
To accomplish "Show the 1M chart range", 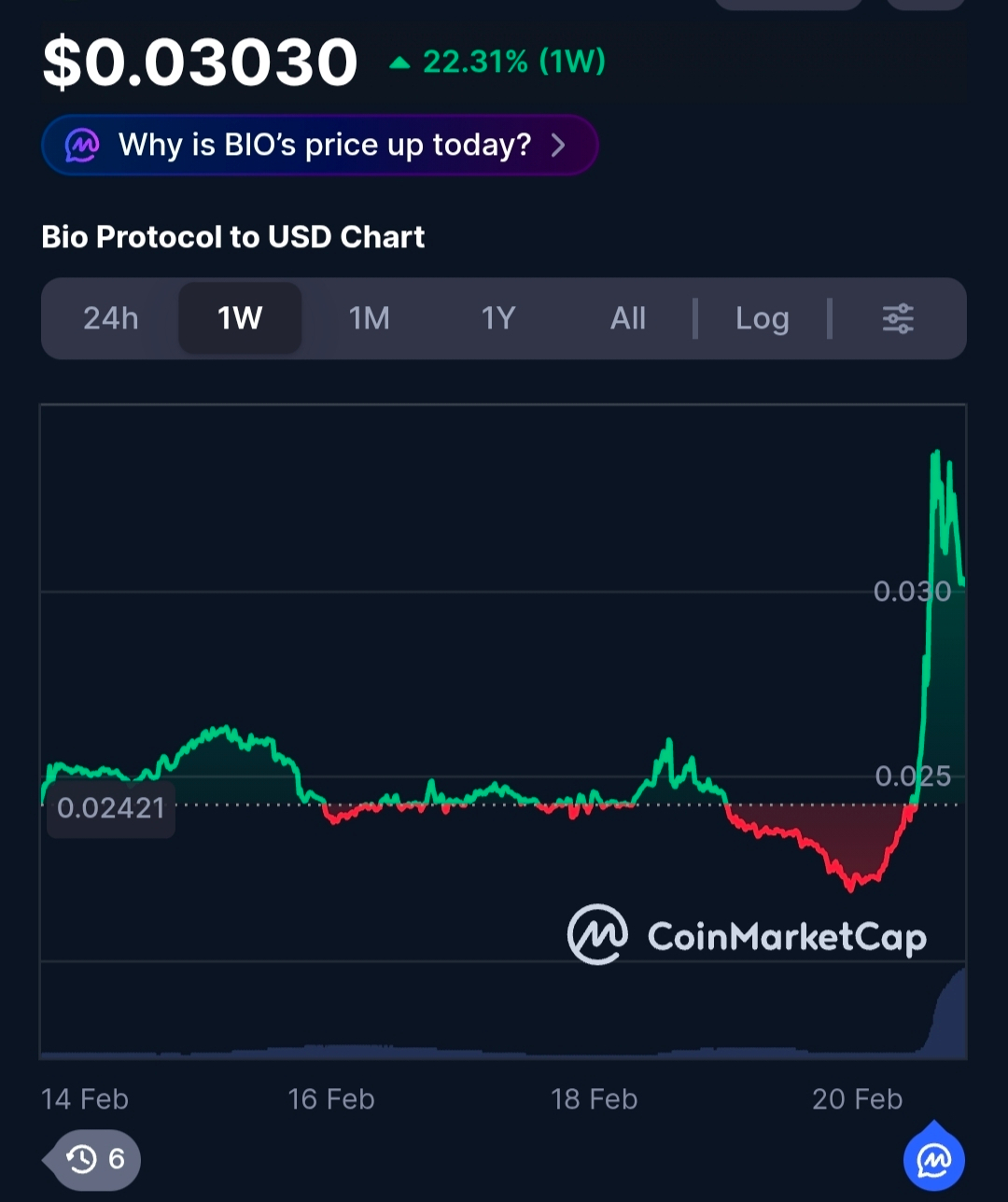I will (x=369, y=318).
